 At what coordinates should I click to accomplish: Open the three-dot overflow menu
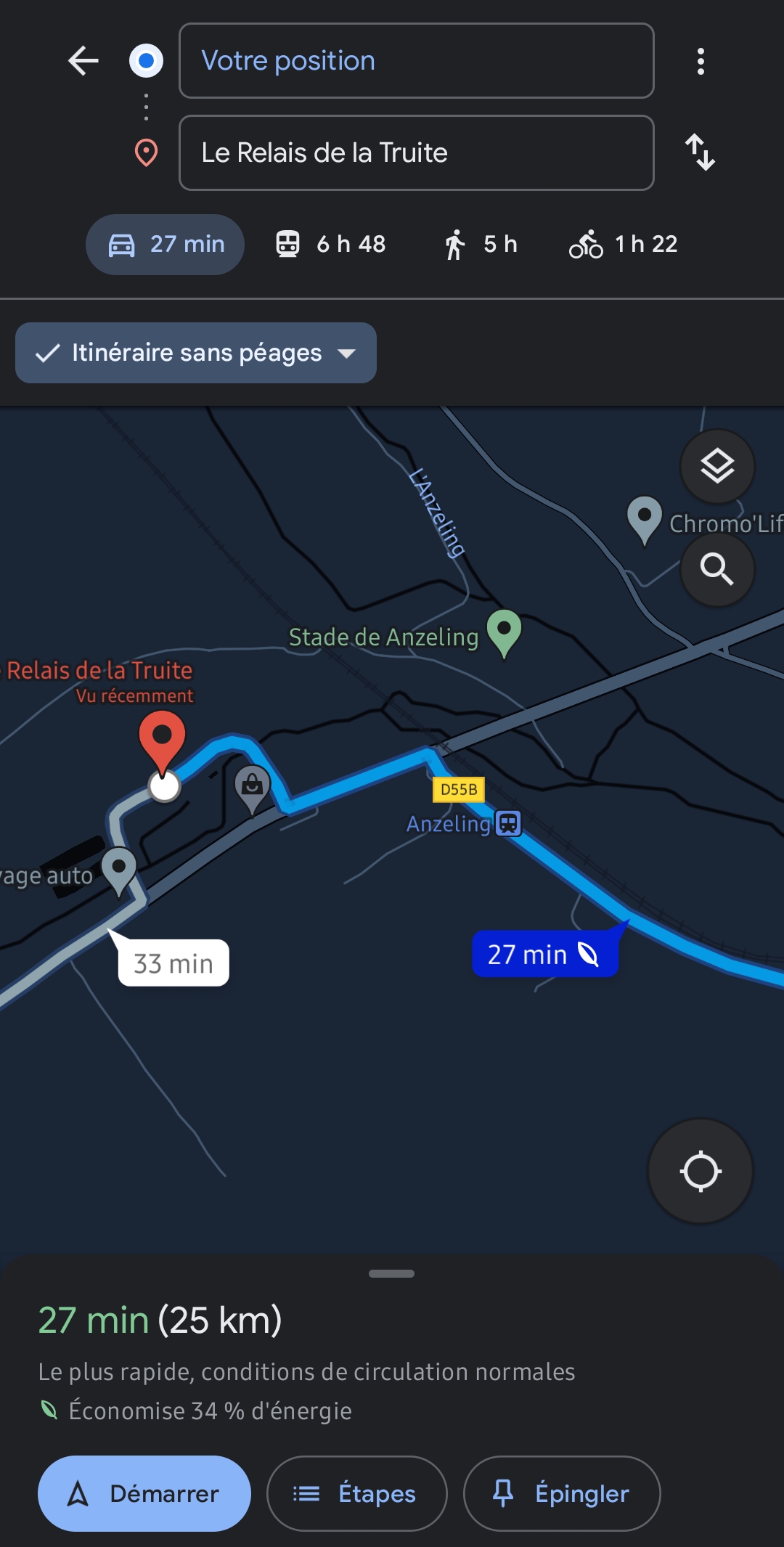tap(701, 62)
